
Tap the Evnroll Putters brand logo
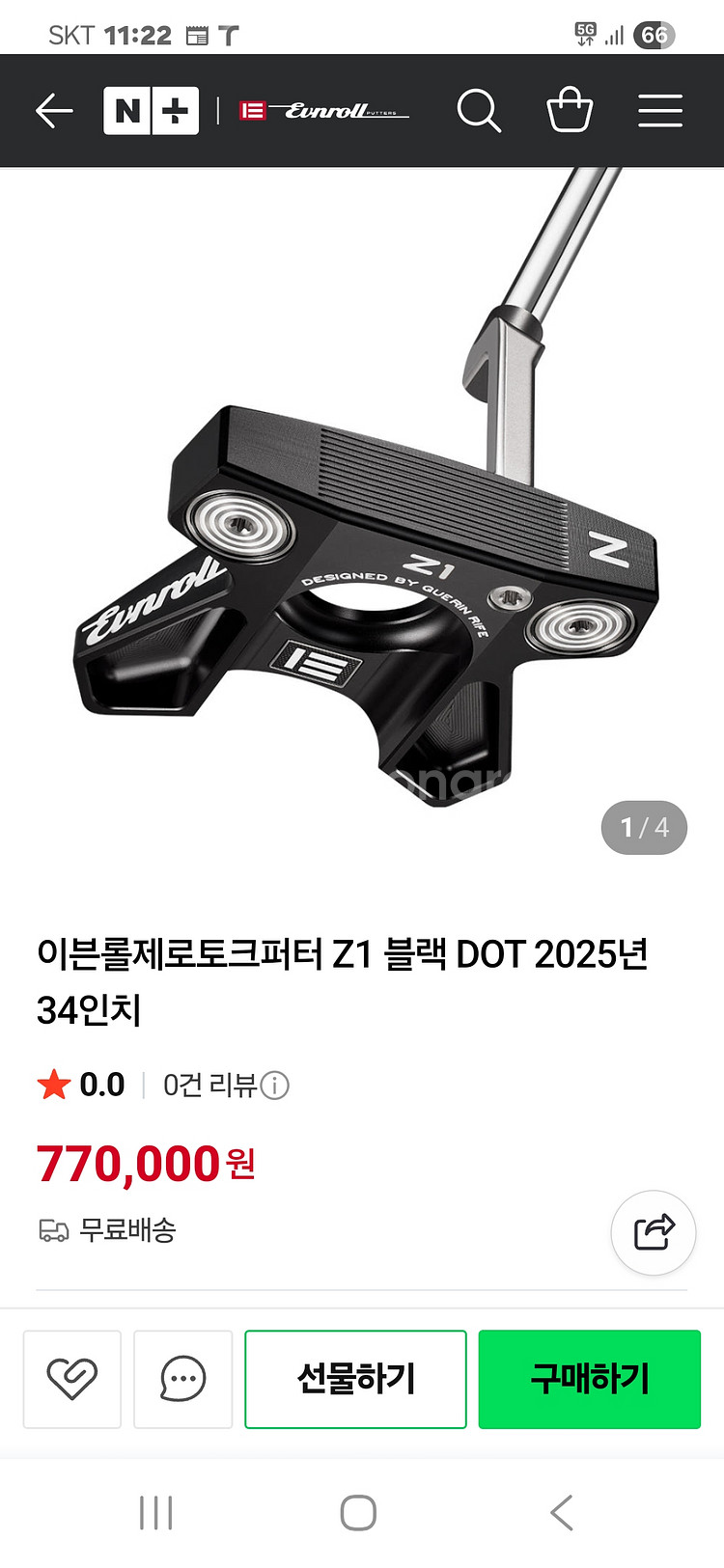[323, 109]
